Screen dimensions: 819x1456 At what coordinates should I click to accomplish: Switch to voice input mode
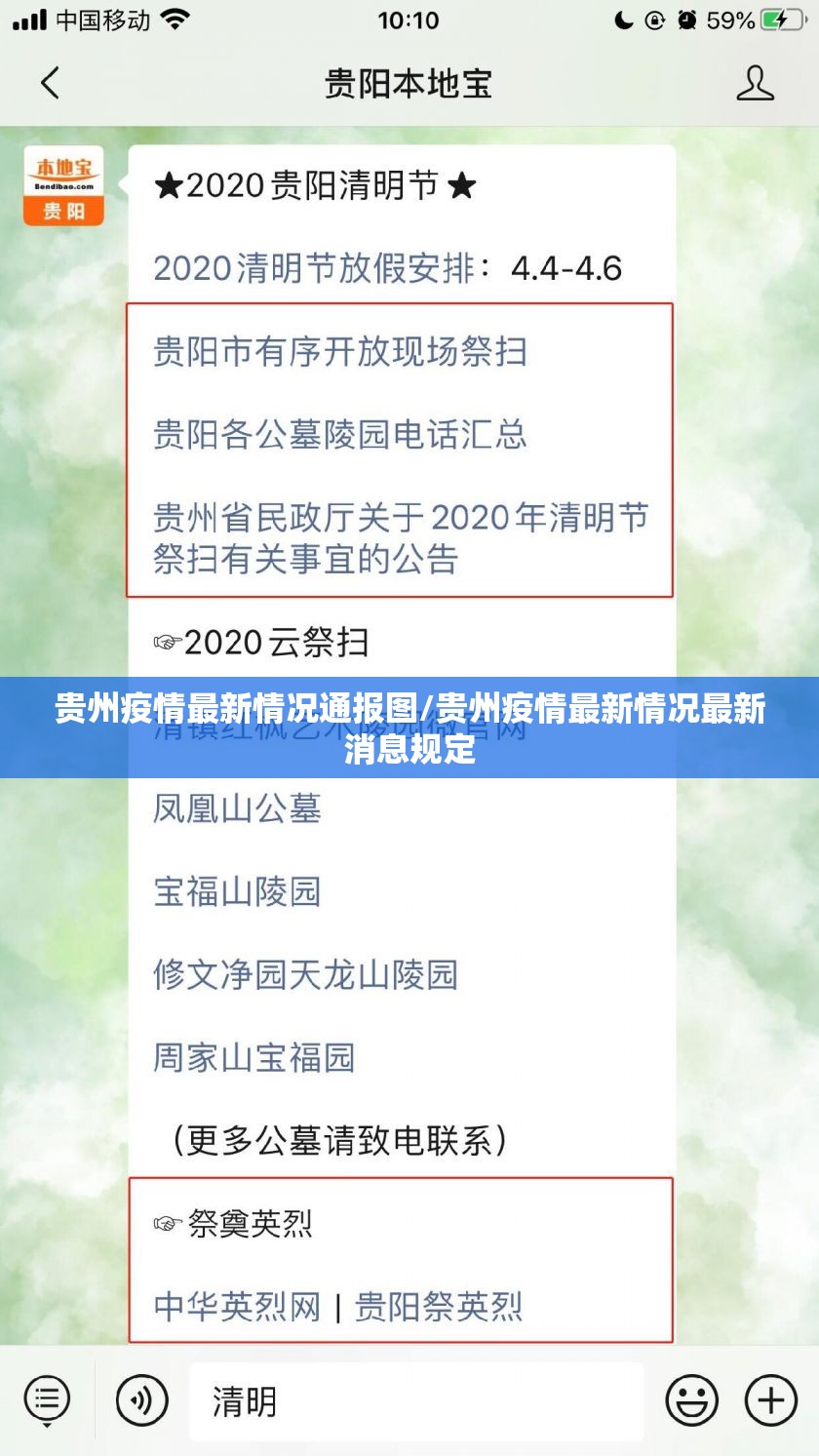142,1401
